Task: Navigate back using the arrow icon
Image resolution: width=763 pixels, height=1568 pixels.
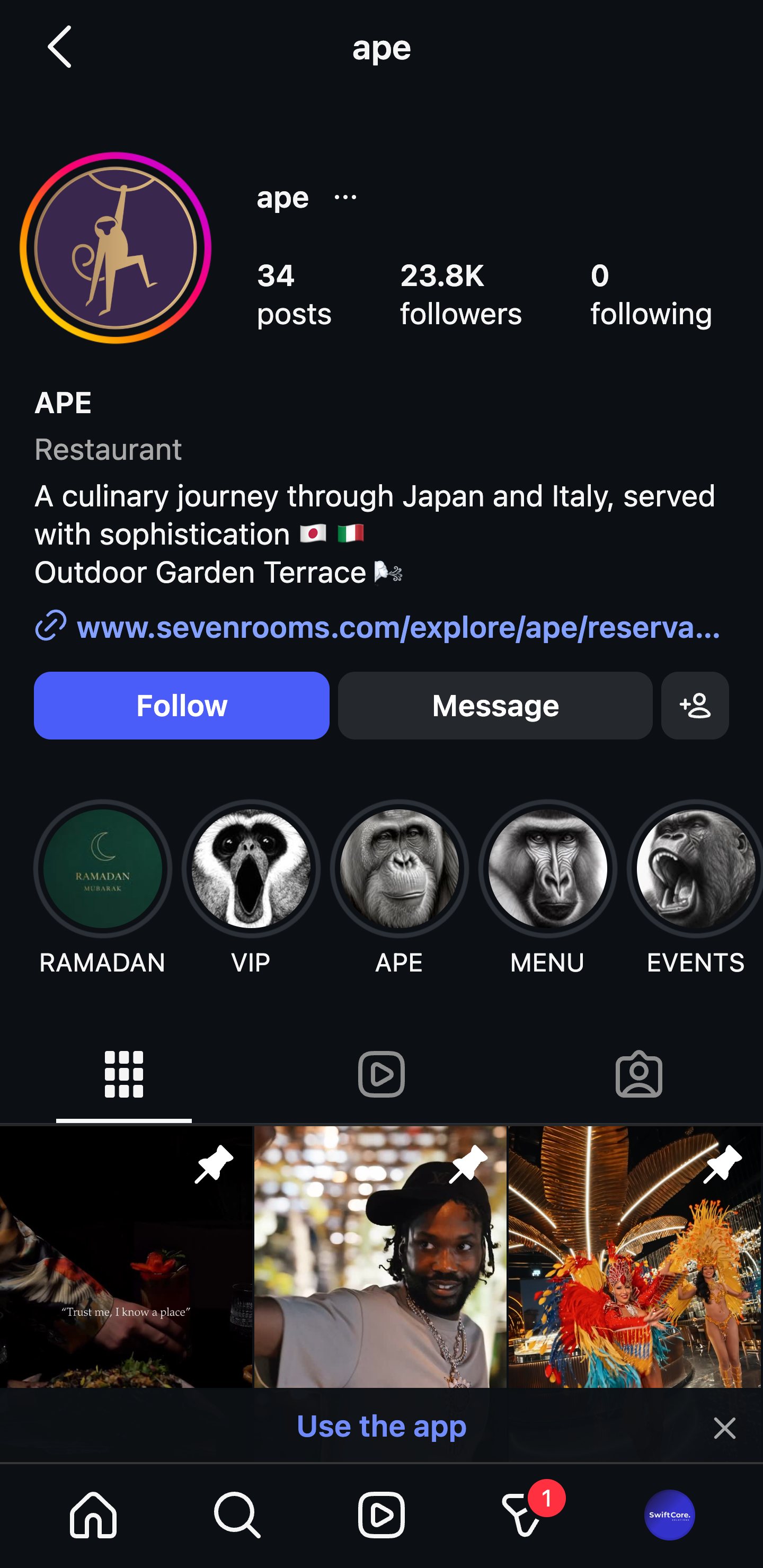Action: point(59,48)
